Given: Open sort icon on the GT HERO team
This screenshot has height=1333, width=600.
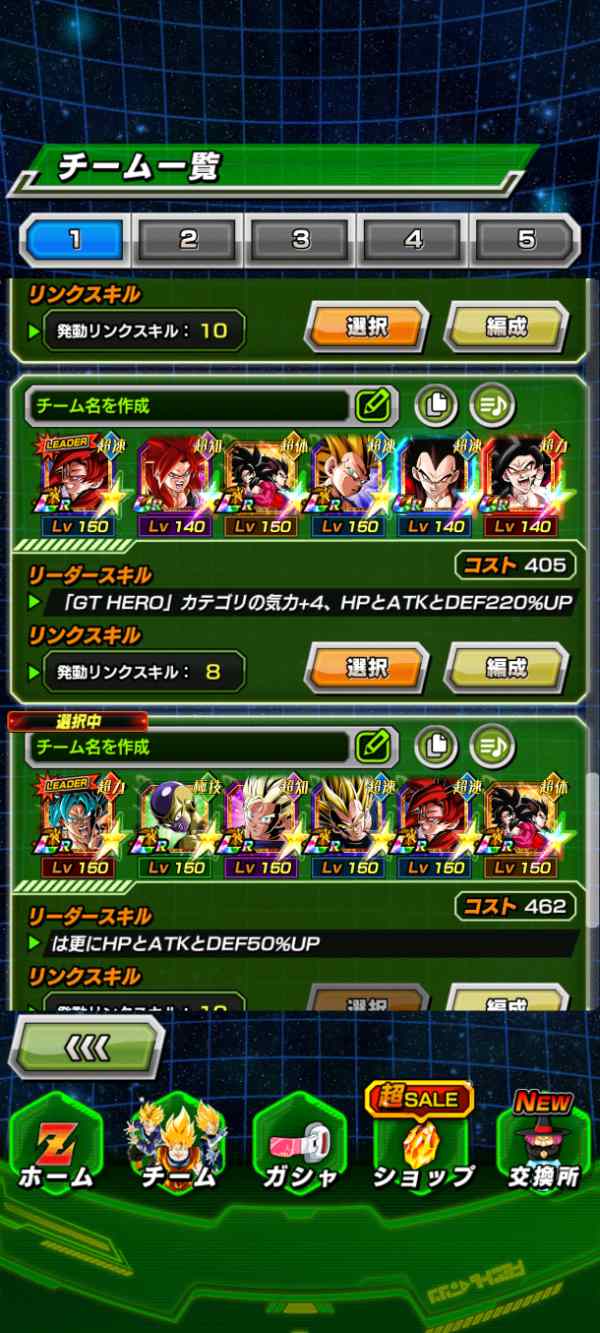Looking at the screenshot, I should (492, 405).
